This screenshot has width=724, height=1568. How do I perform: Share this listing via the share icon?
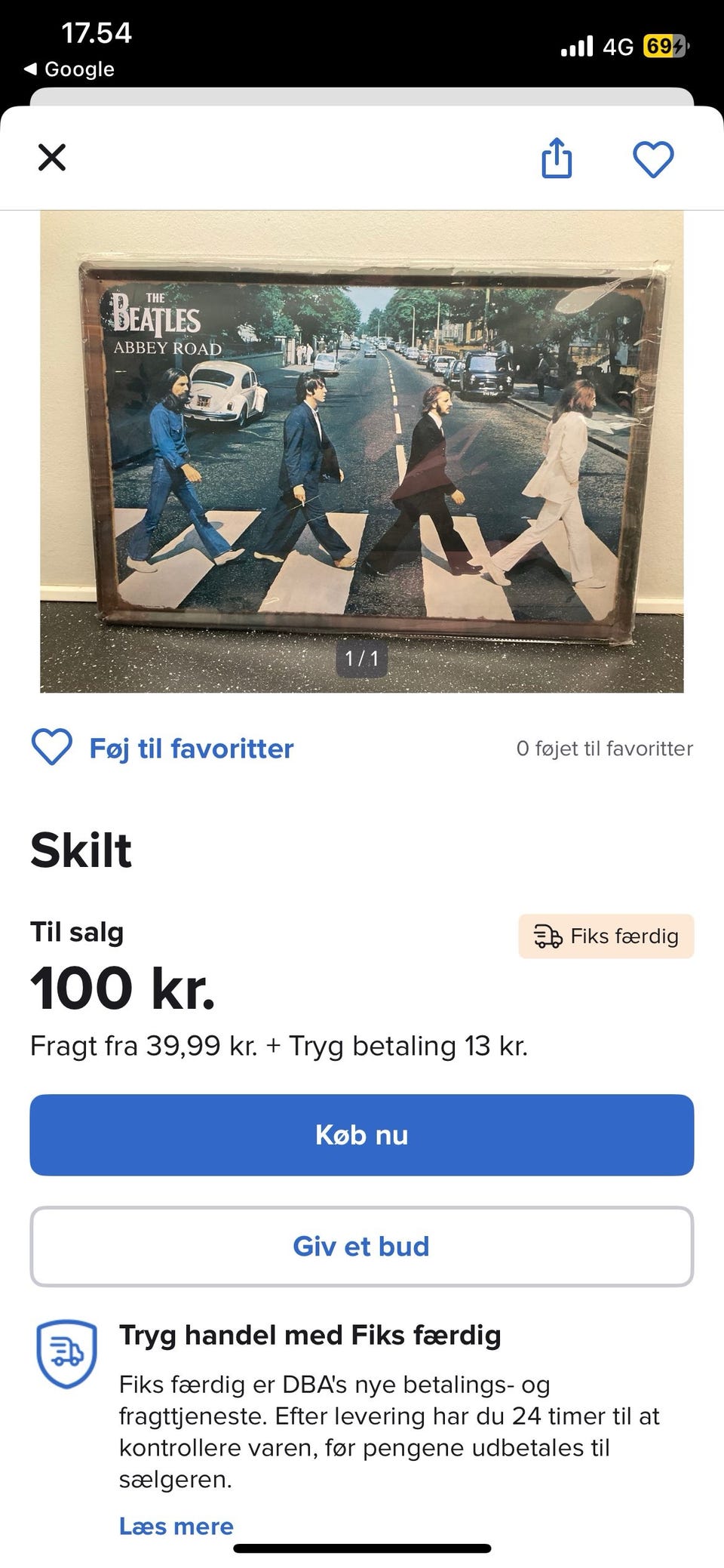[x=557, y=158]
